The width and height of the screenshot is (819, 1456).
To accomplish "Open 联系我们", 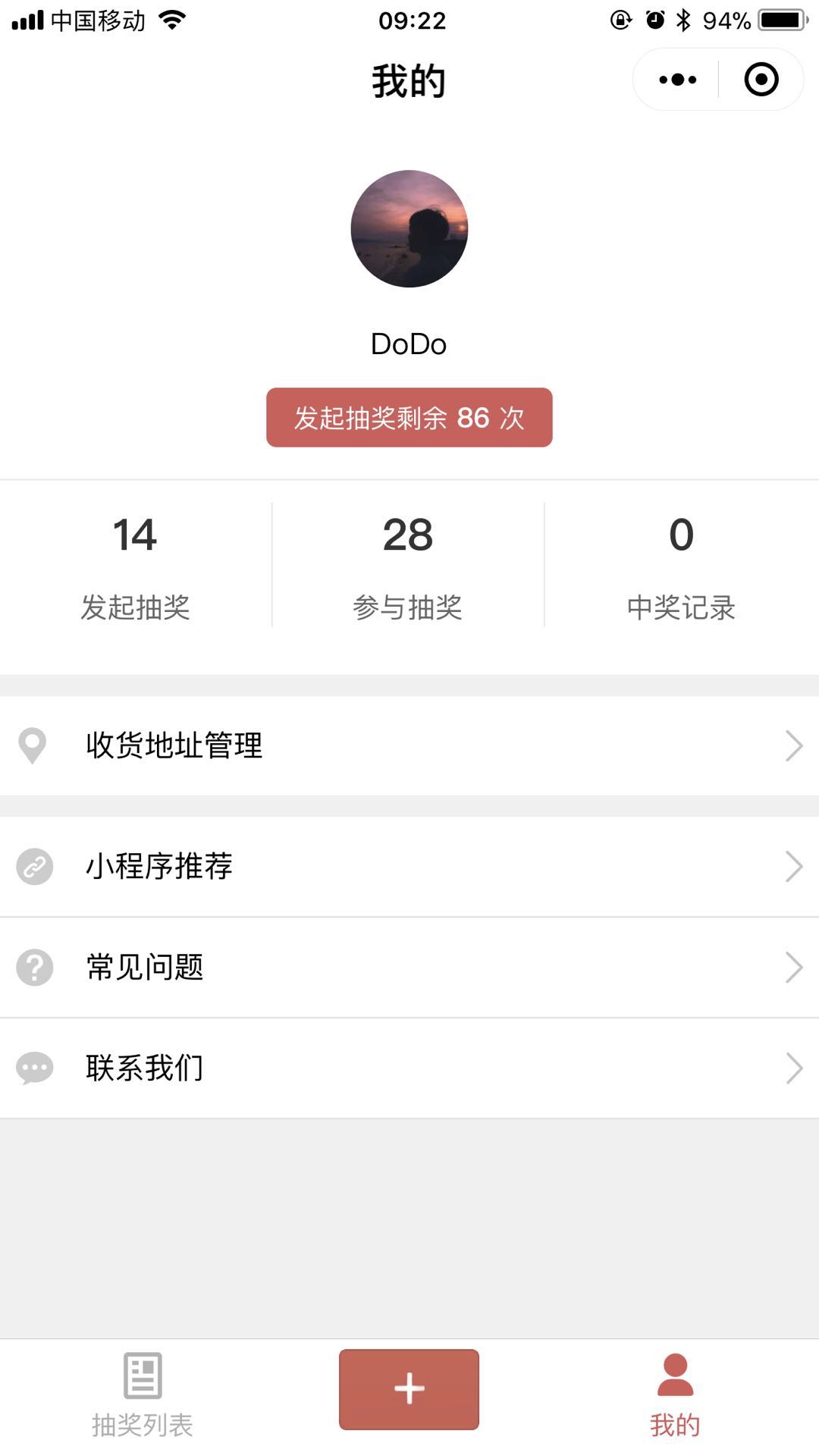I will (x=409, y=1068).
